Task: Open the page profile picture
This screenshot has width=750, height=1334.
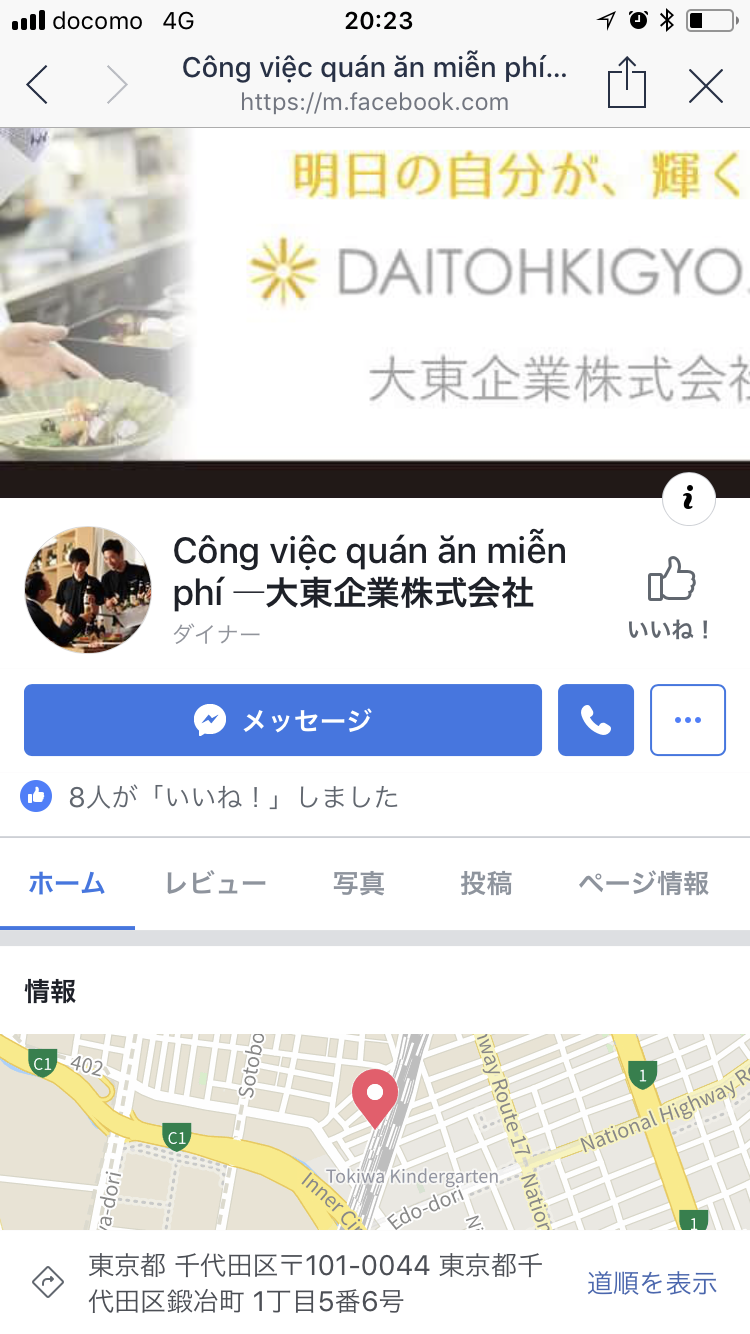Action: click(88, 590)
